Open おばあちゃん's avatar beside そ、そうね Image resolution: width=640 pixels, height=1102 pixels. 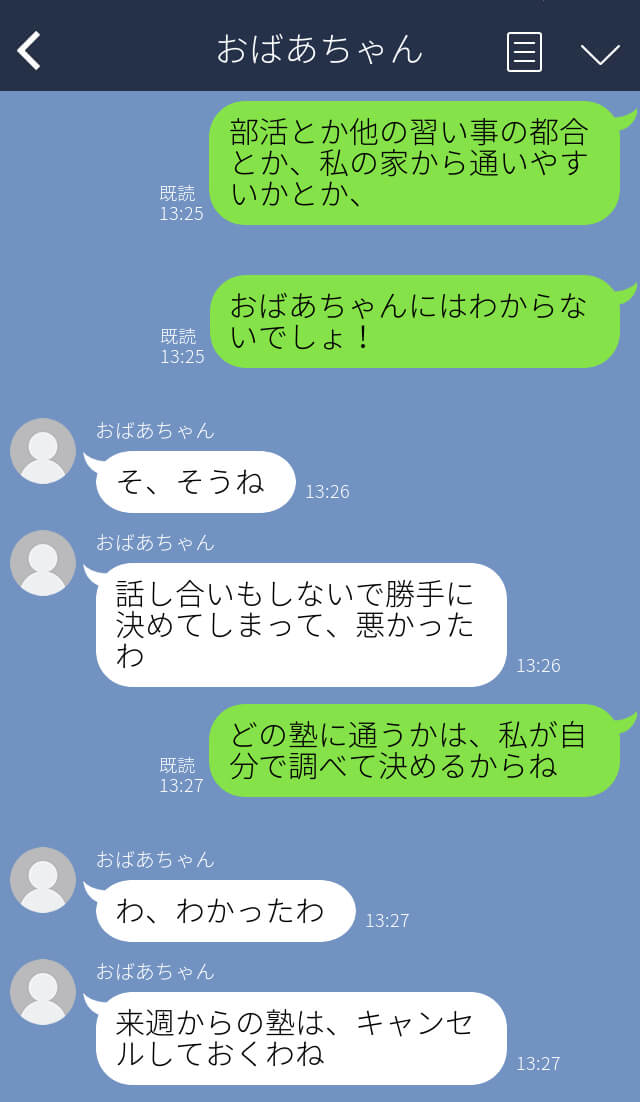(x=43, y=451)
